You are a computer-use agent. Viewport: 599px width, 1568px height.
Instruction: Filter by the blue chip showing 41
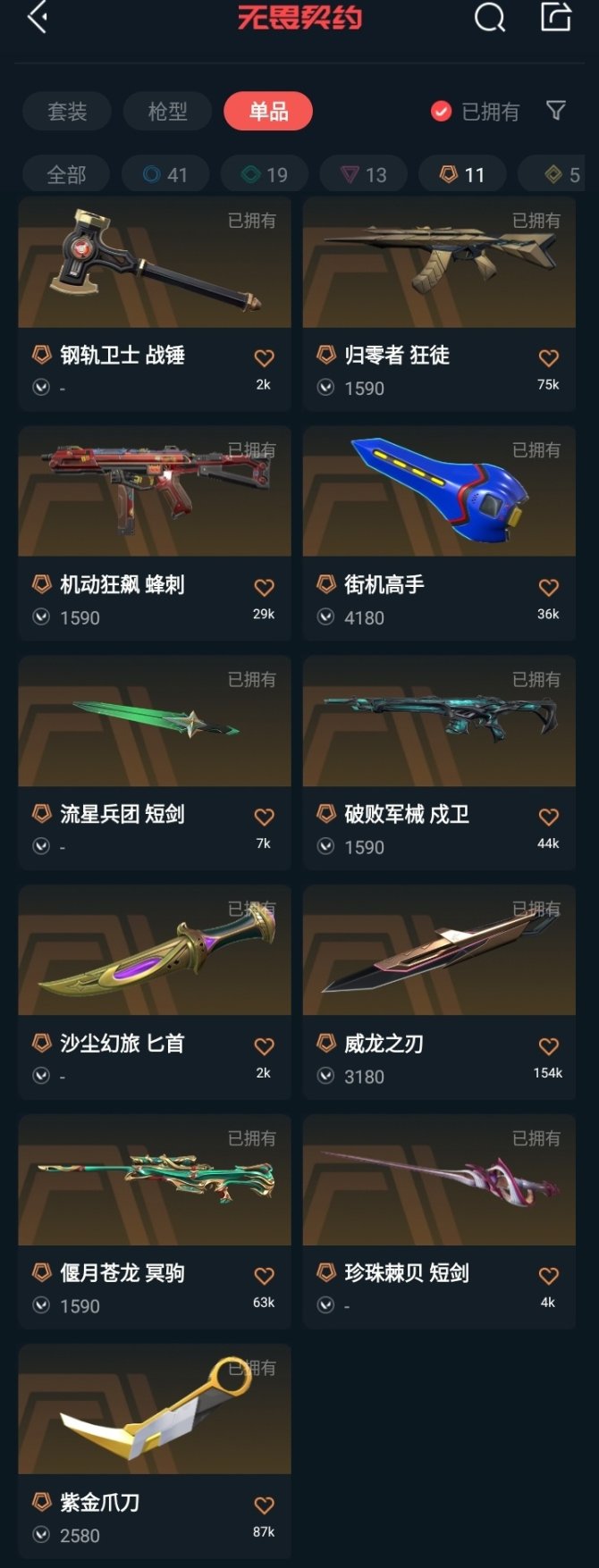pyautogui.click(x=165, y=174)
